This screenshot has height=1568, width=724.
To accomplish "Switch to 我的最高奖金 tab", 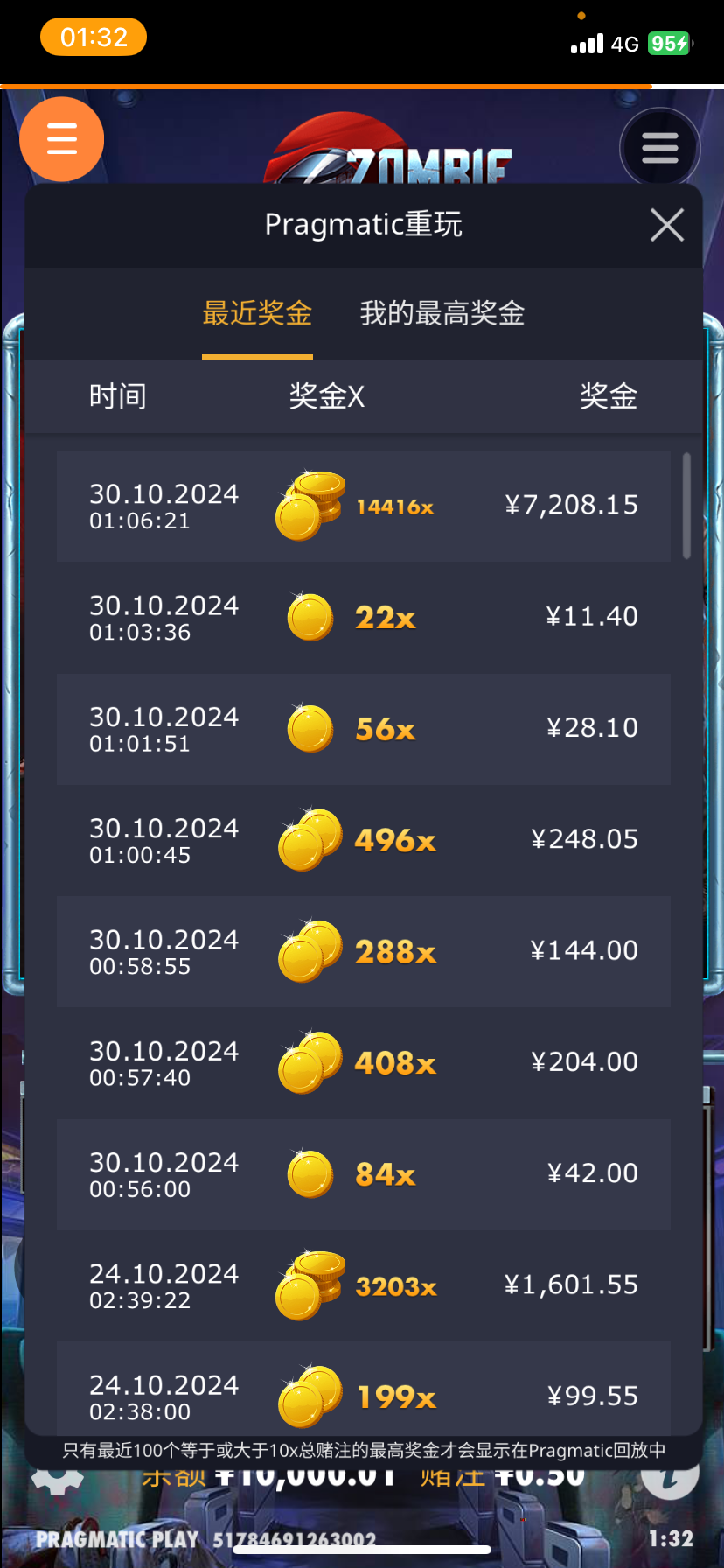I will coord(442,313).
